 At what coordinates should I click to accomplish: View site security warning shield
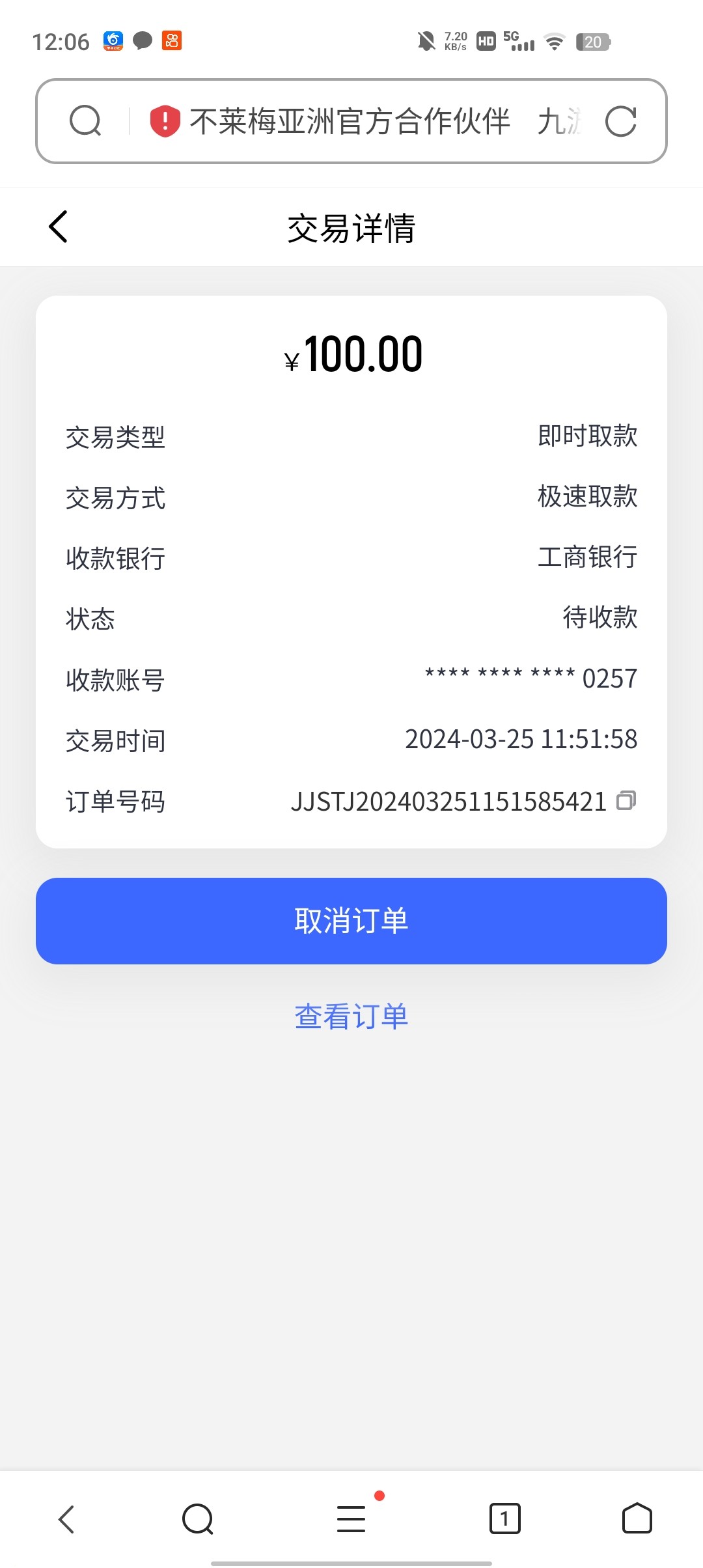tap(165, 121)
